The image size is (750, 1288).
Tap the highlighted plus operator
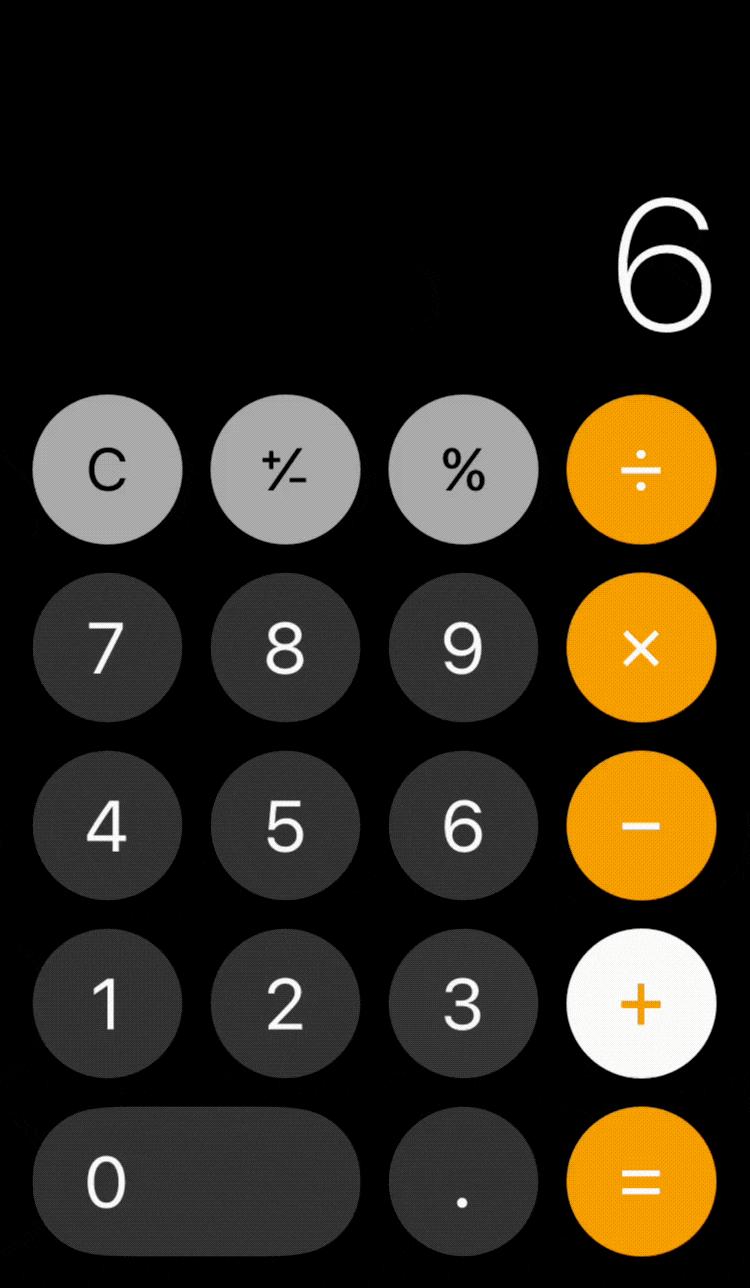tap(641, 1004)
